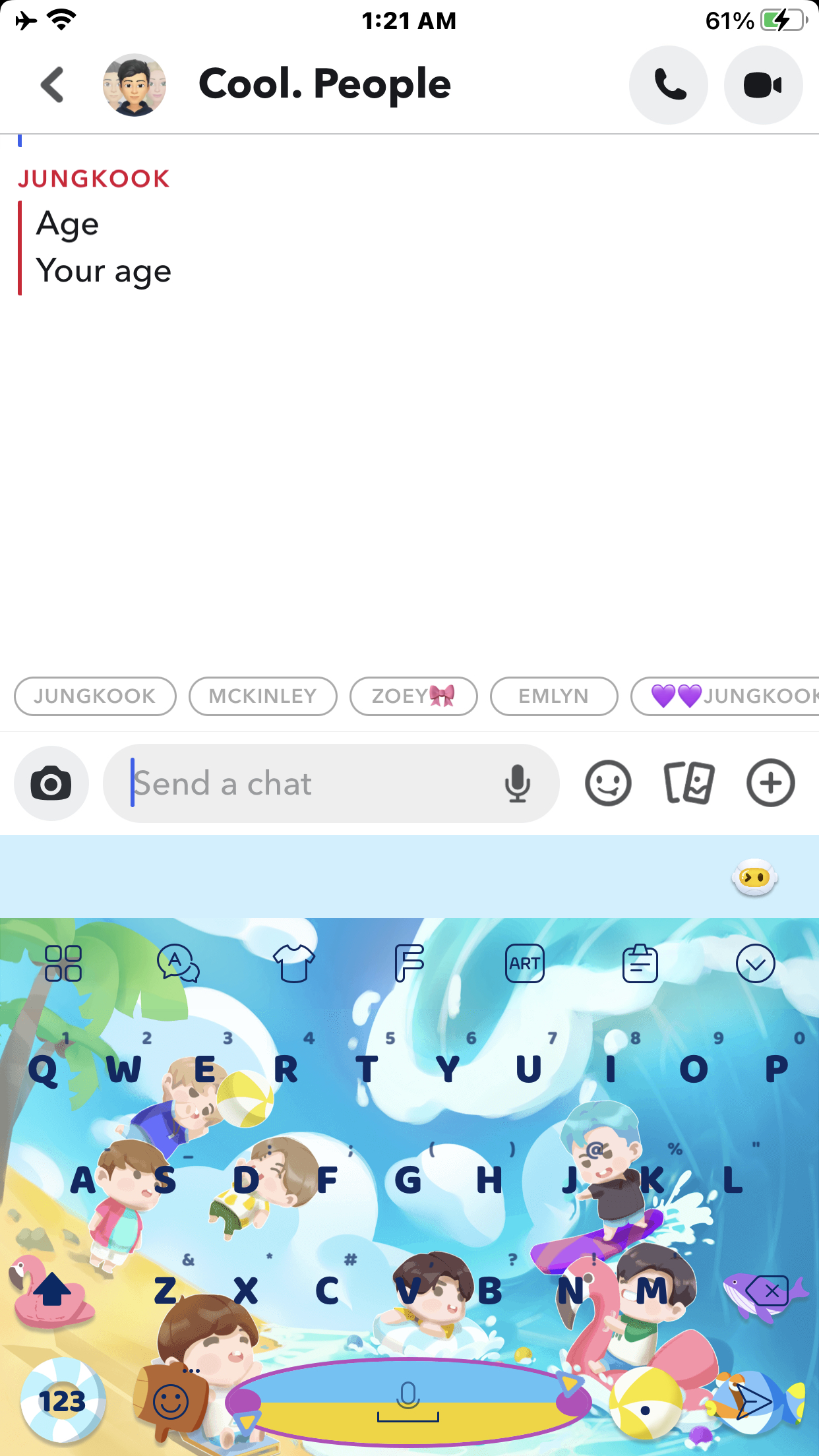Start a video call with the group
The height and width of the screenshot is (1456, 819).
(x=763, y=85)
